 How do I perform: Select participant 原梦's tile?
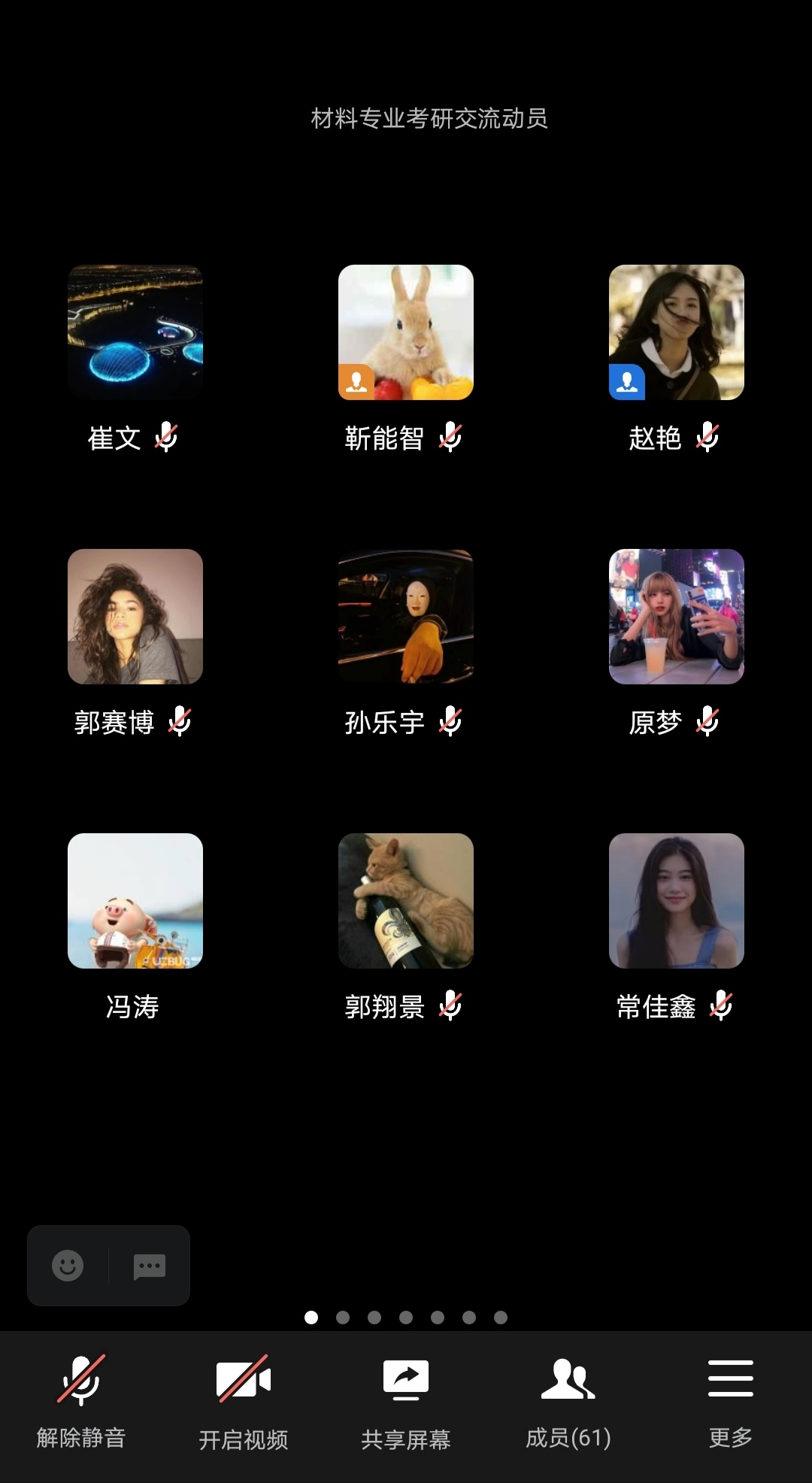point(677,617)
